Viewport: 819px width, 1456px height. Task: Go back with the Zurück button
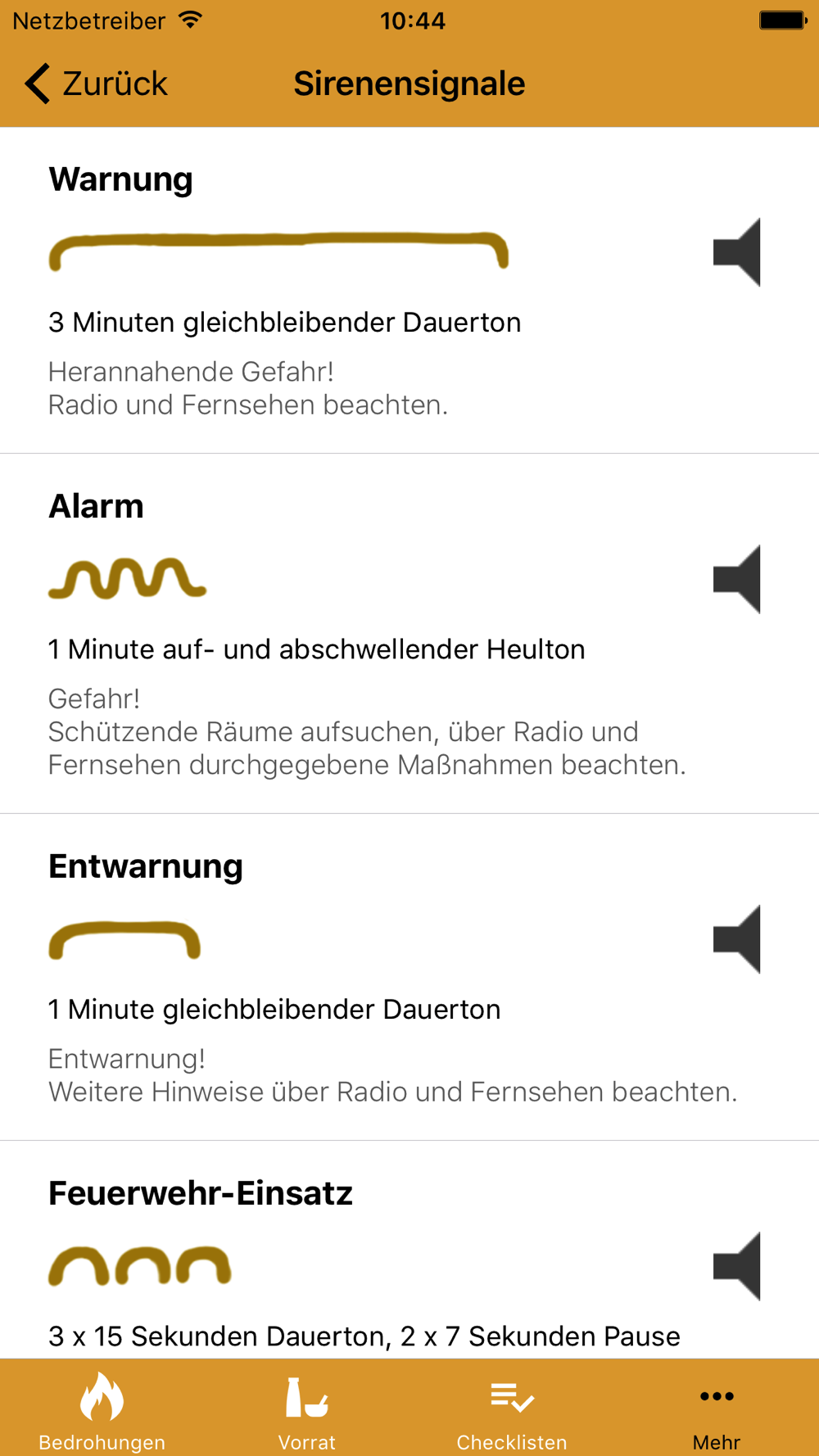point(96,84)
